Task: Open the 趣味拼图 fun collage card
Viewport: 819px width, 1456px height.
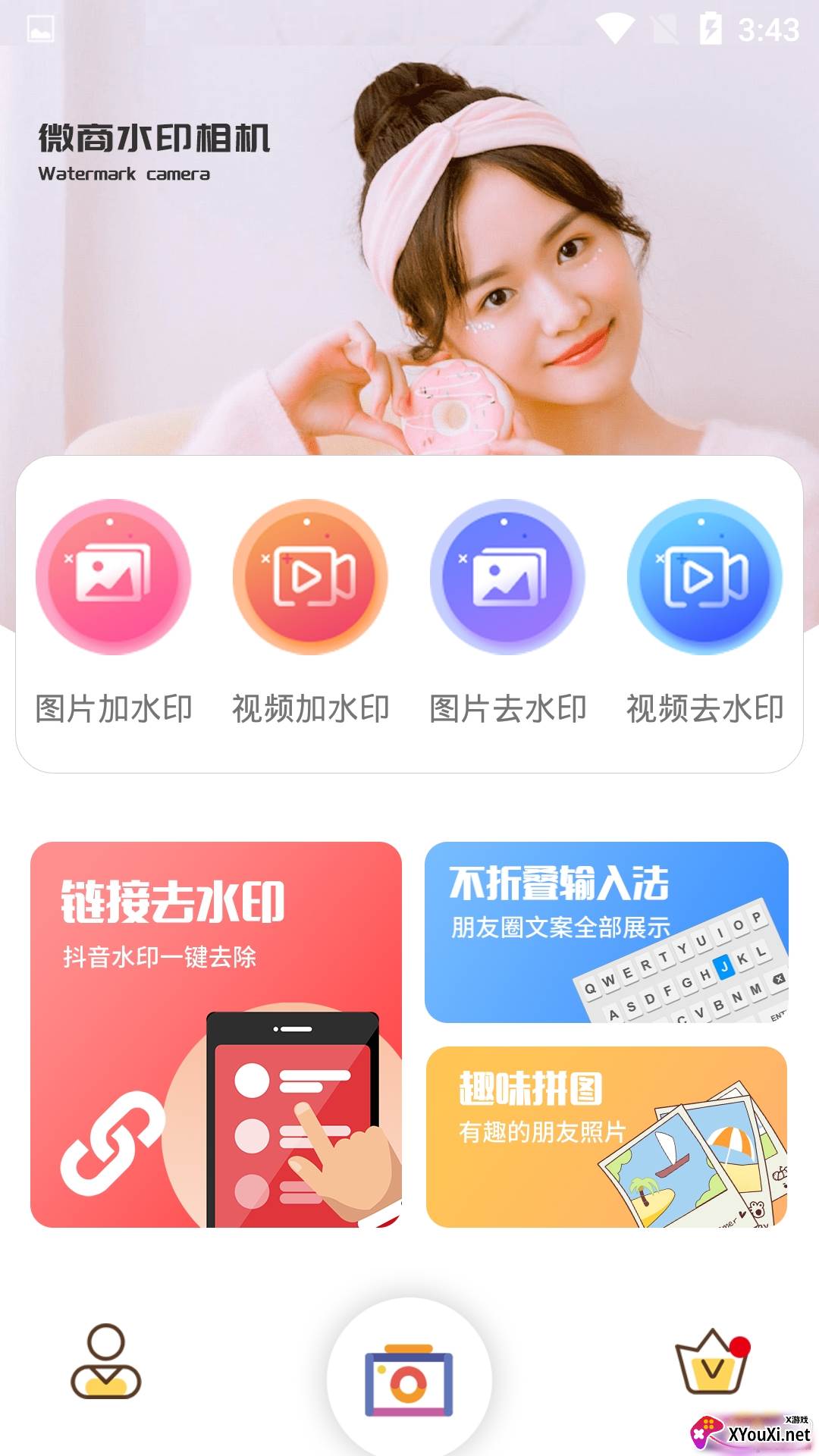Action: (607, 1137)
